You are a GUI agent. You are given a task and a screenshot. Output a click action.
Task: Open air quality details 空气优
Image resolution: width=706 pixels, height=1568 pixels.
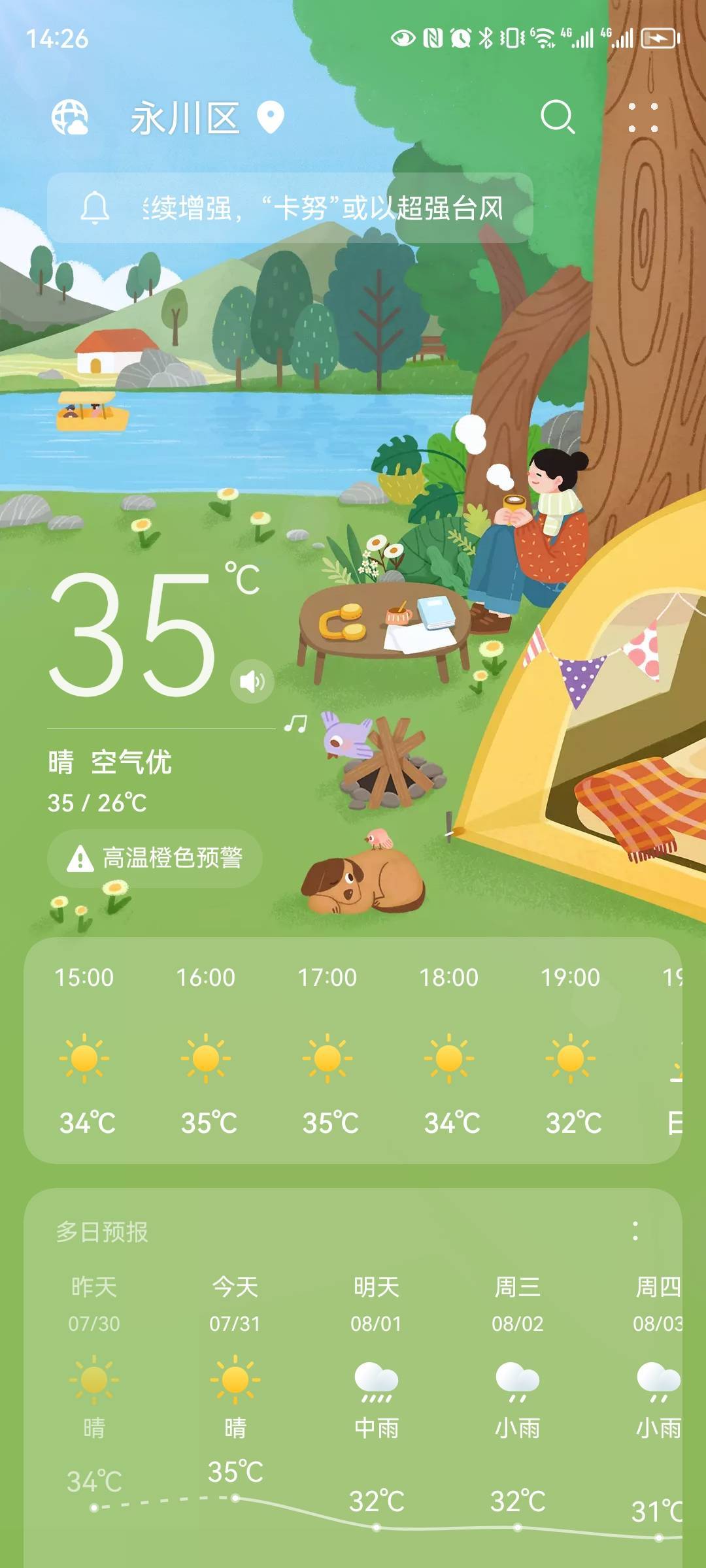[131, 762]
